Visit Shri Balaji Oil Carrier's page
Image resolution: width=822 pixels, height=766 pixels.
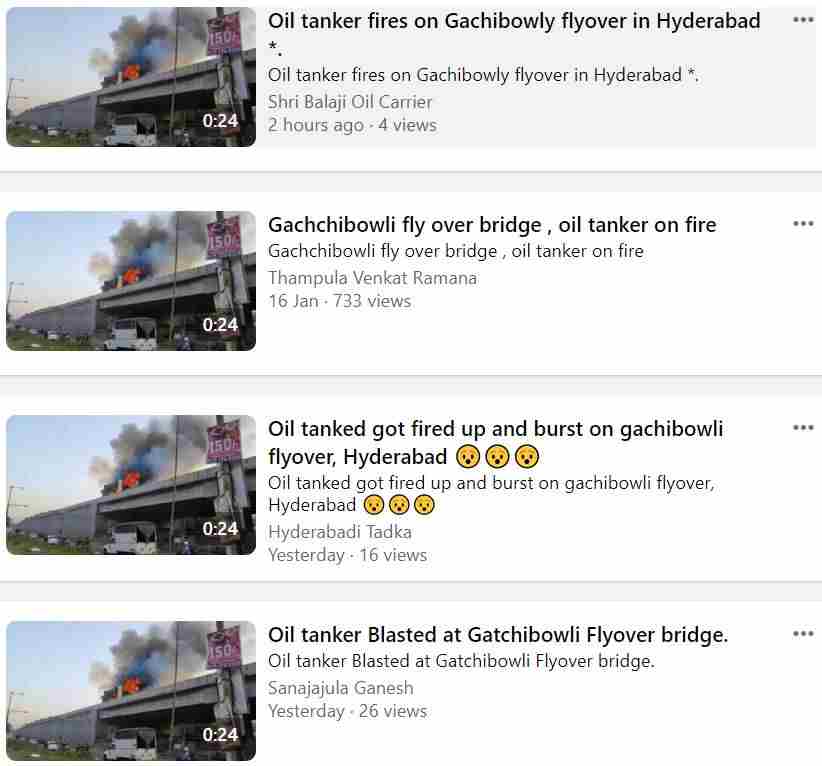350,101
